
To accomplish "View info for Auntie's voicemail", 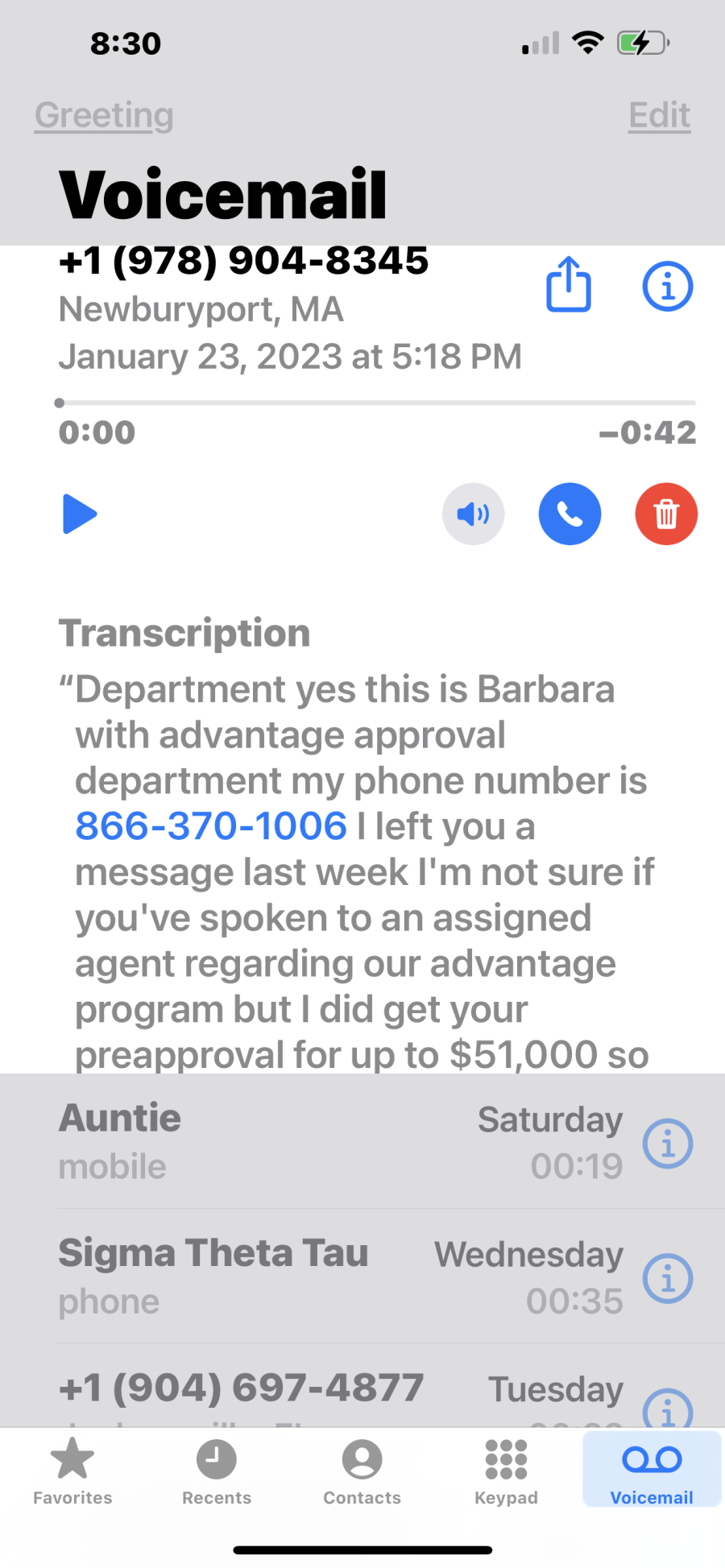I will tap(667, 1144).
